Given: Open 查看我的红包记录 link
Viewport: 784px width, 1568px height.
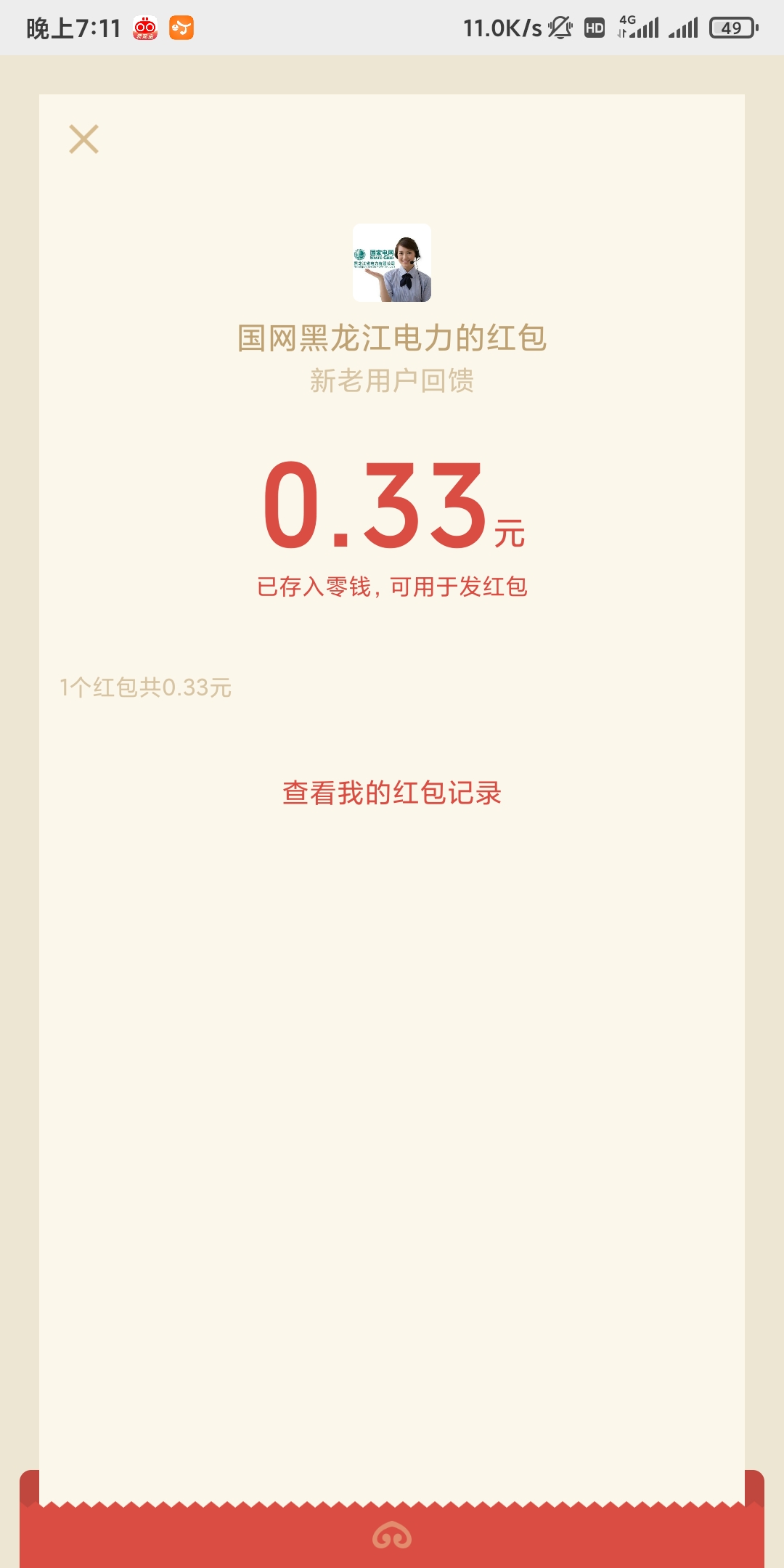Looking at the screenshot, I should (x=392, y=793).
